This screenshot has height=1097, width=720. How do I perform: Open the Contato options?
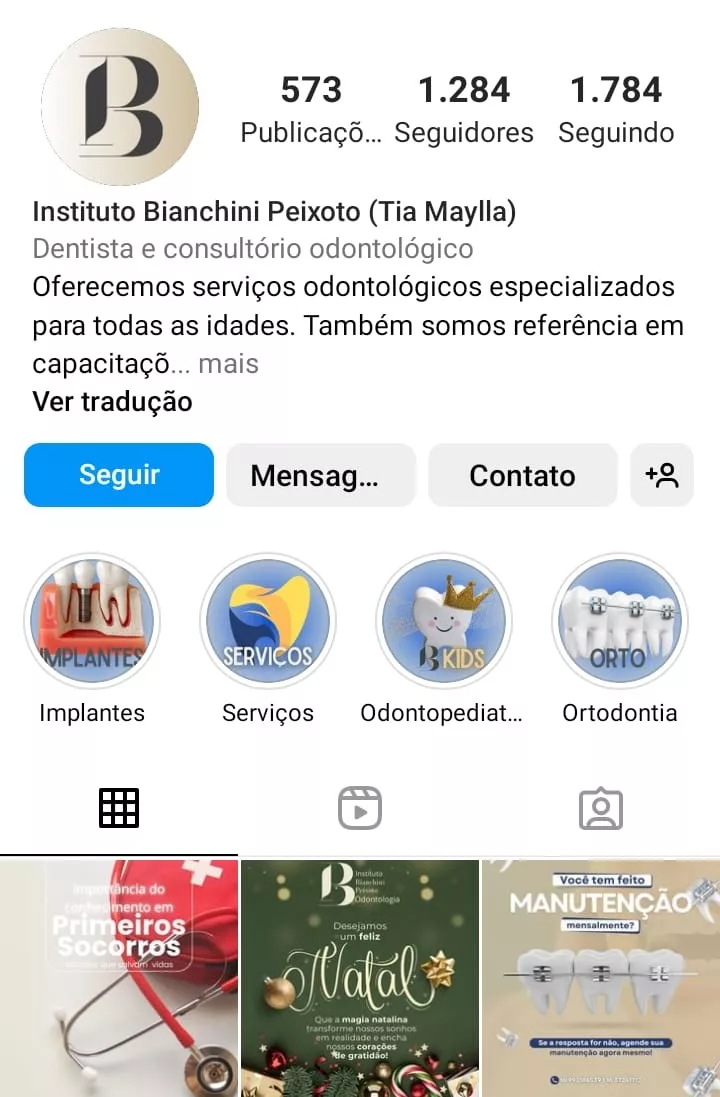[522, 475]
